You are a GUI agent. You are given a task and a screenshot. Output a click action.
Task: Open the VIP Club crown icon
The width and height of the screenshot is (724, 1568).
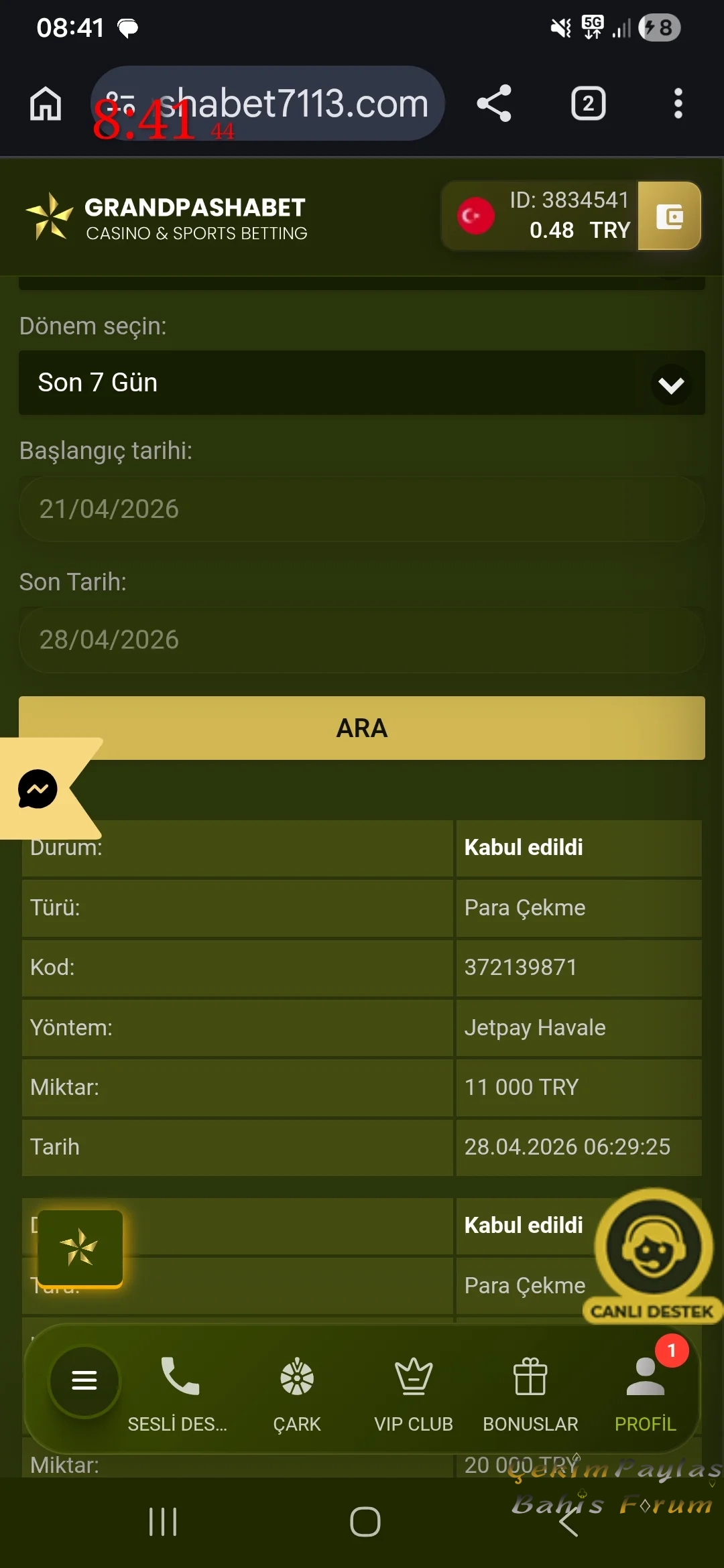click(413, 1377)
